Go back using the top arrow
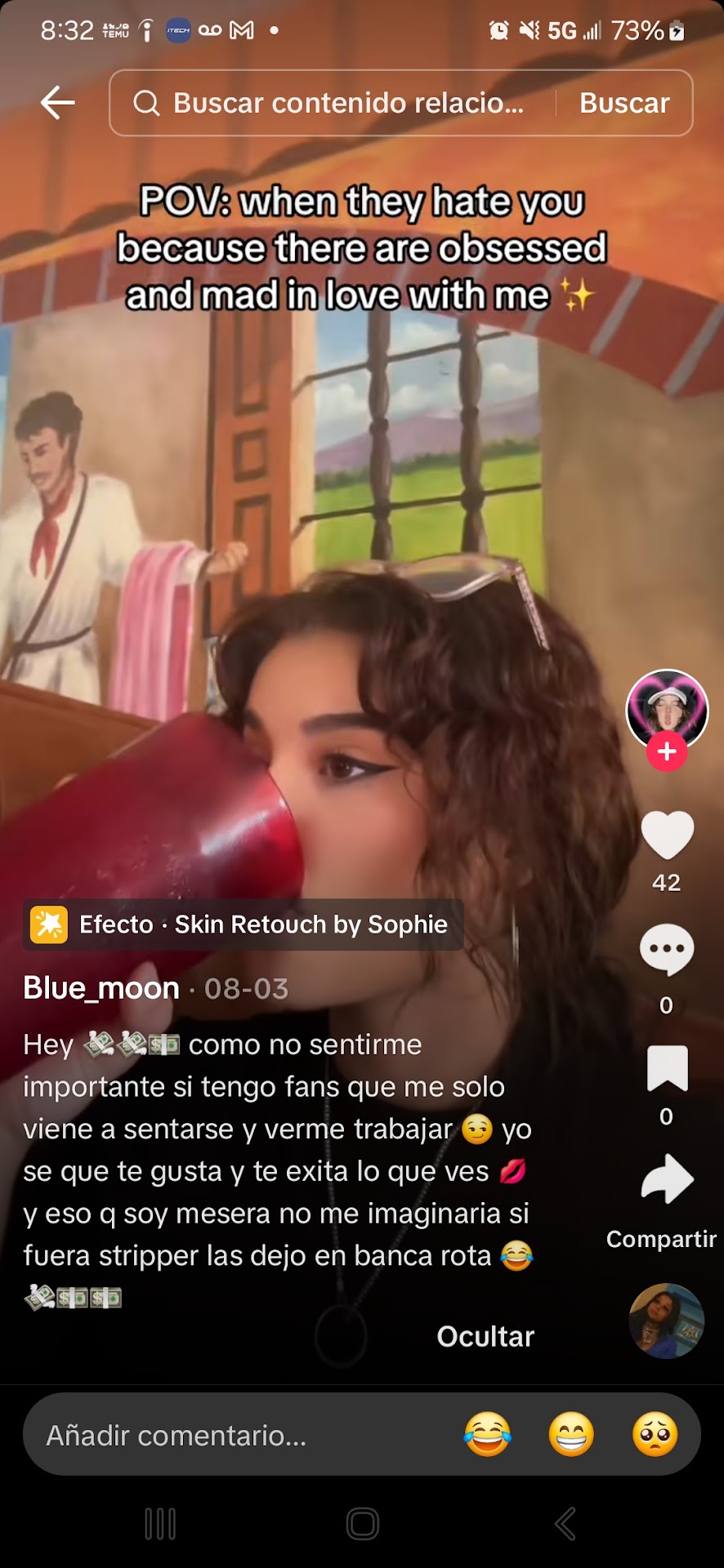 tap(57, 103)
